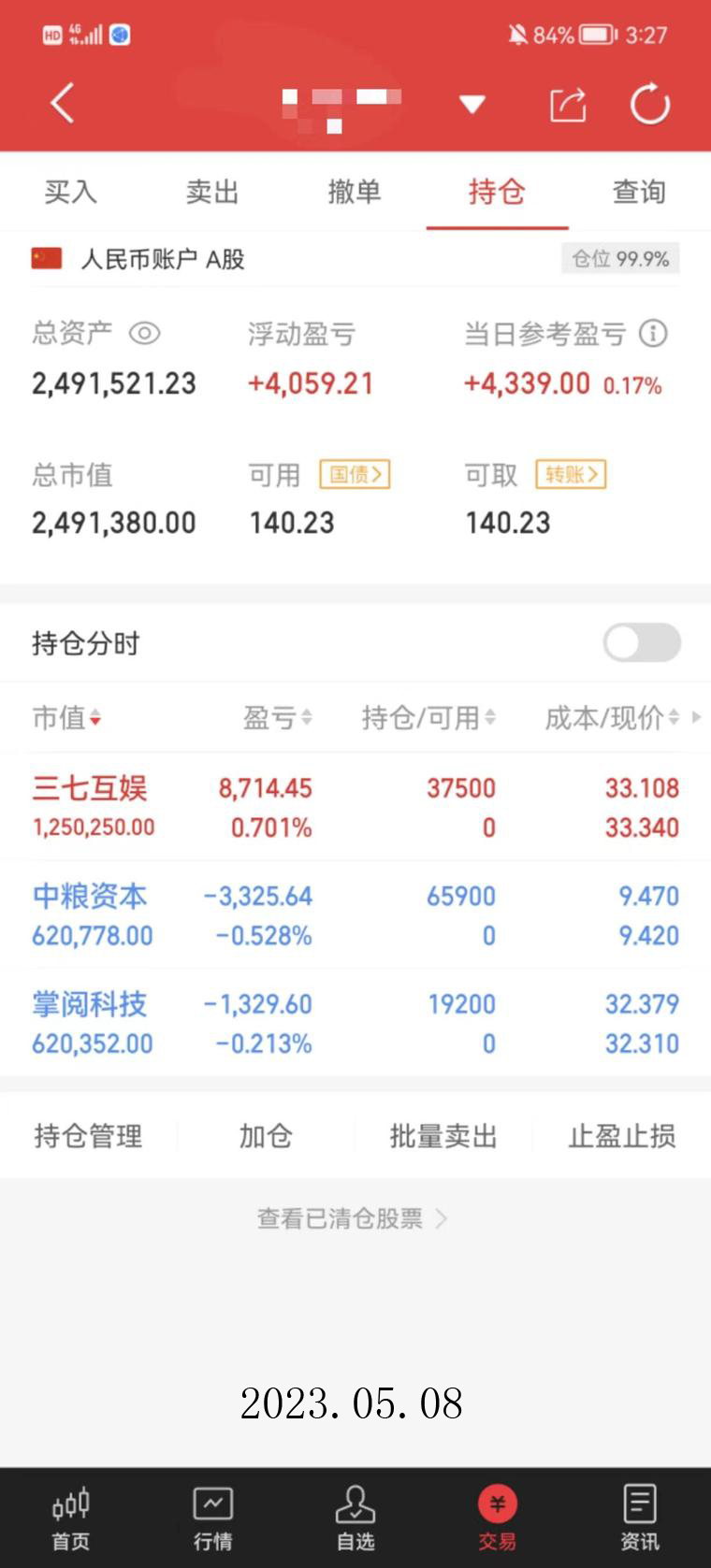Open the 中粮资本 holding row
The image size is (711, 1568).
coord(355,915)
